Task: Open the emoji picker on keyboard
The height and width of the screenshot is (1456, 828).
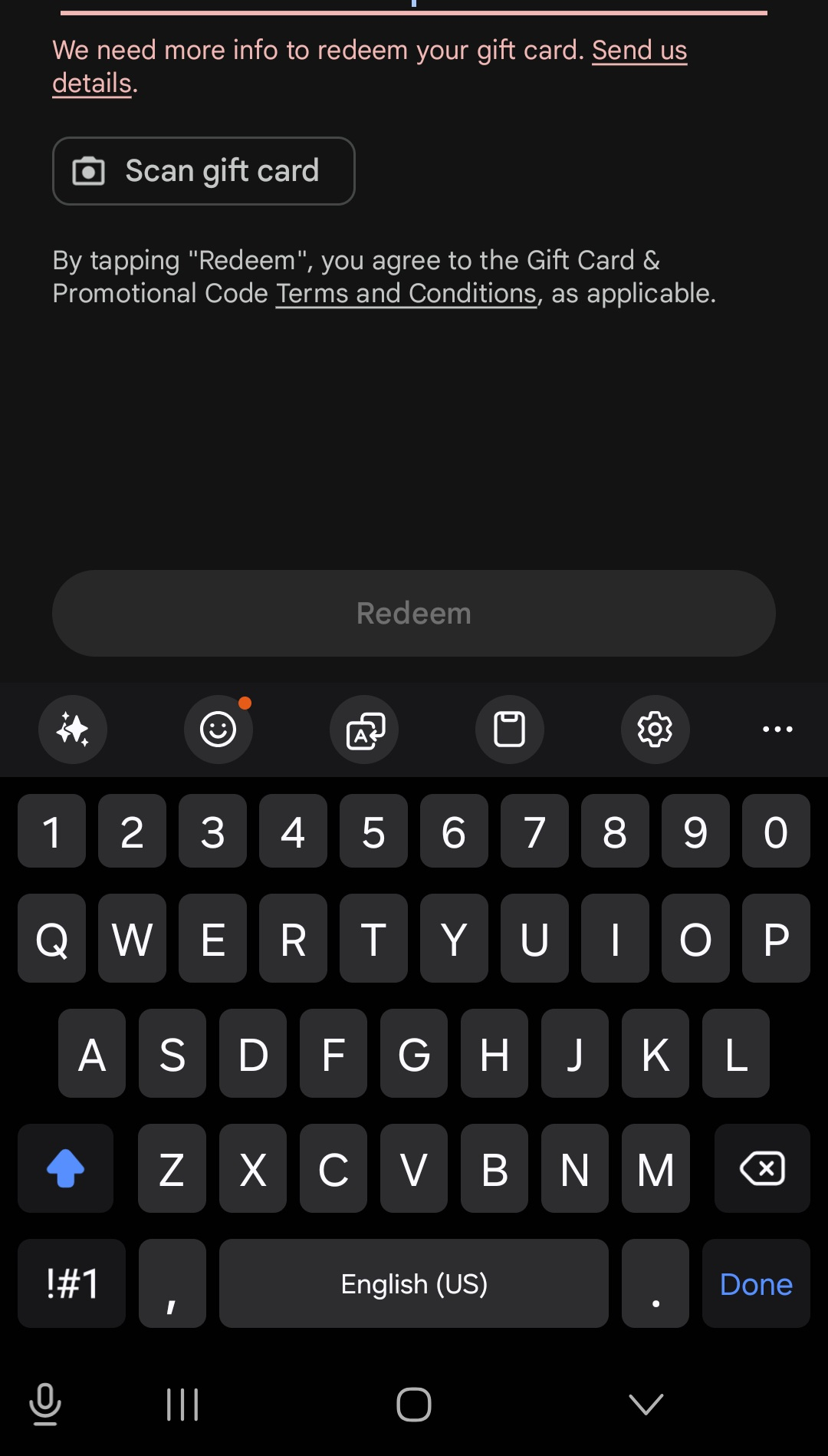Action: [219, 730]
